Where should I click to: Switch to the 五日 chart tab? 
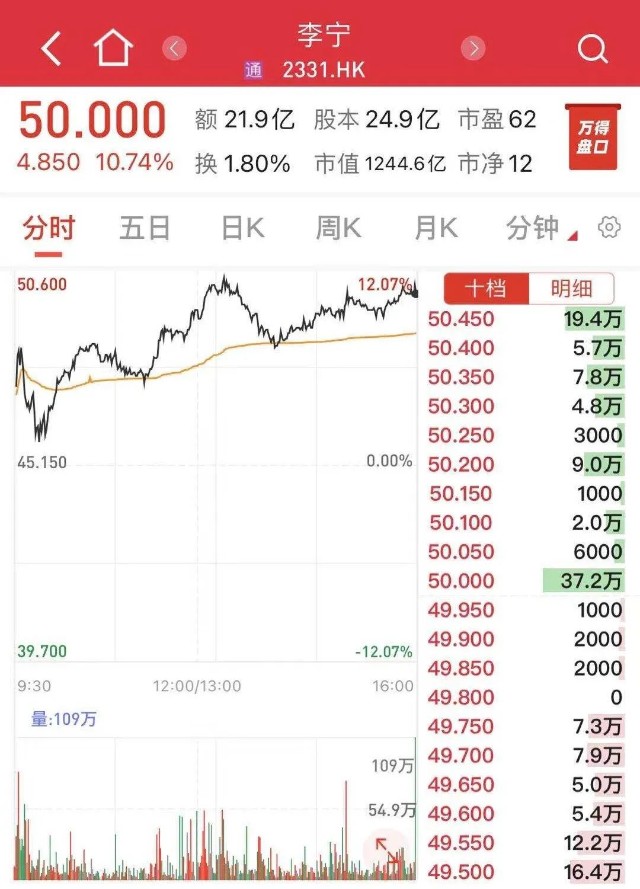tap(145, 228)
